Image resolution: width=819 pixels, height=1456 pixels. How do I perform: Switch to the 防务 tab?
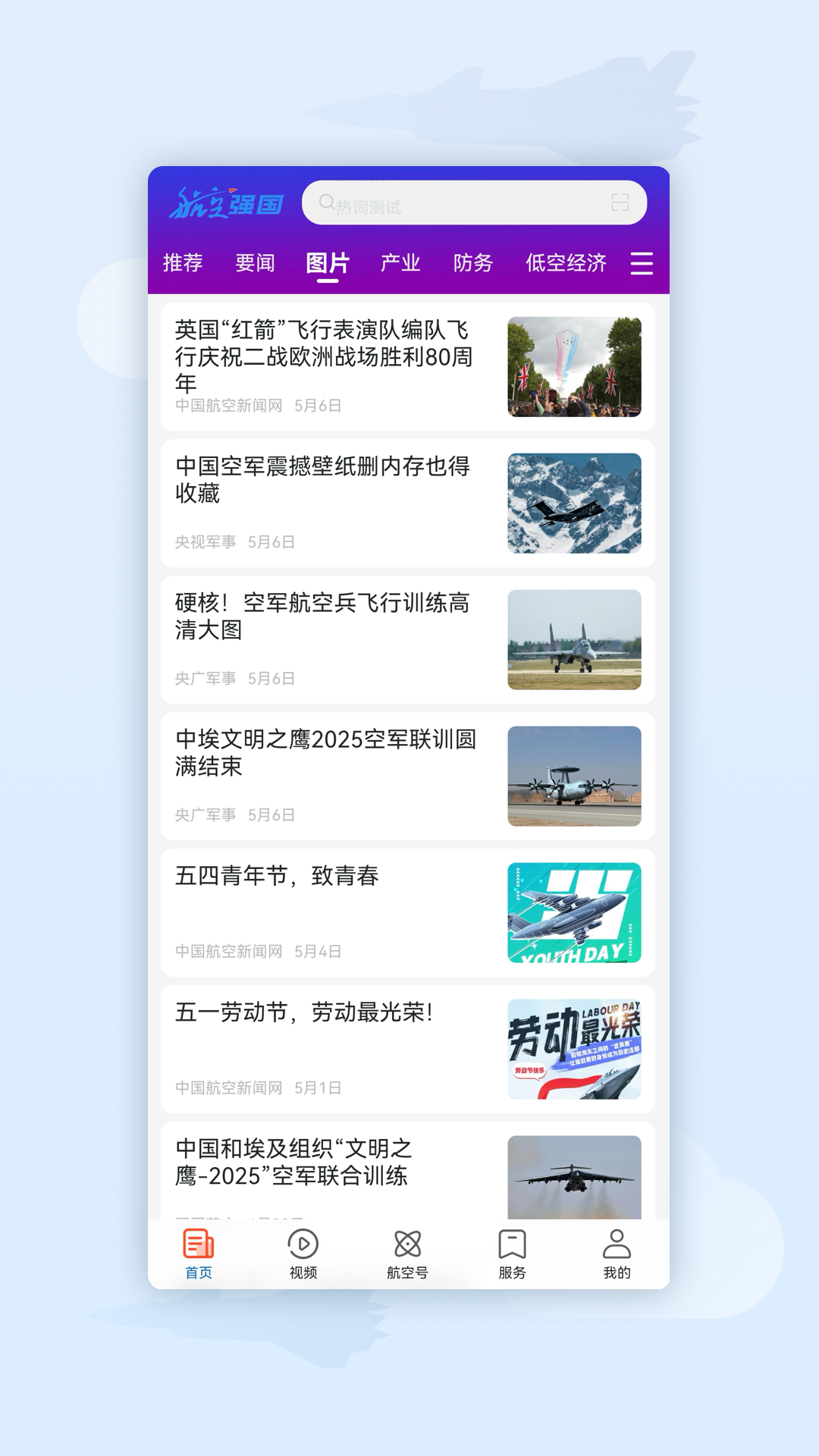[x=474, y=263]
